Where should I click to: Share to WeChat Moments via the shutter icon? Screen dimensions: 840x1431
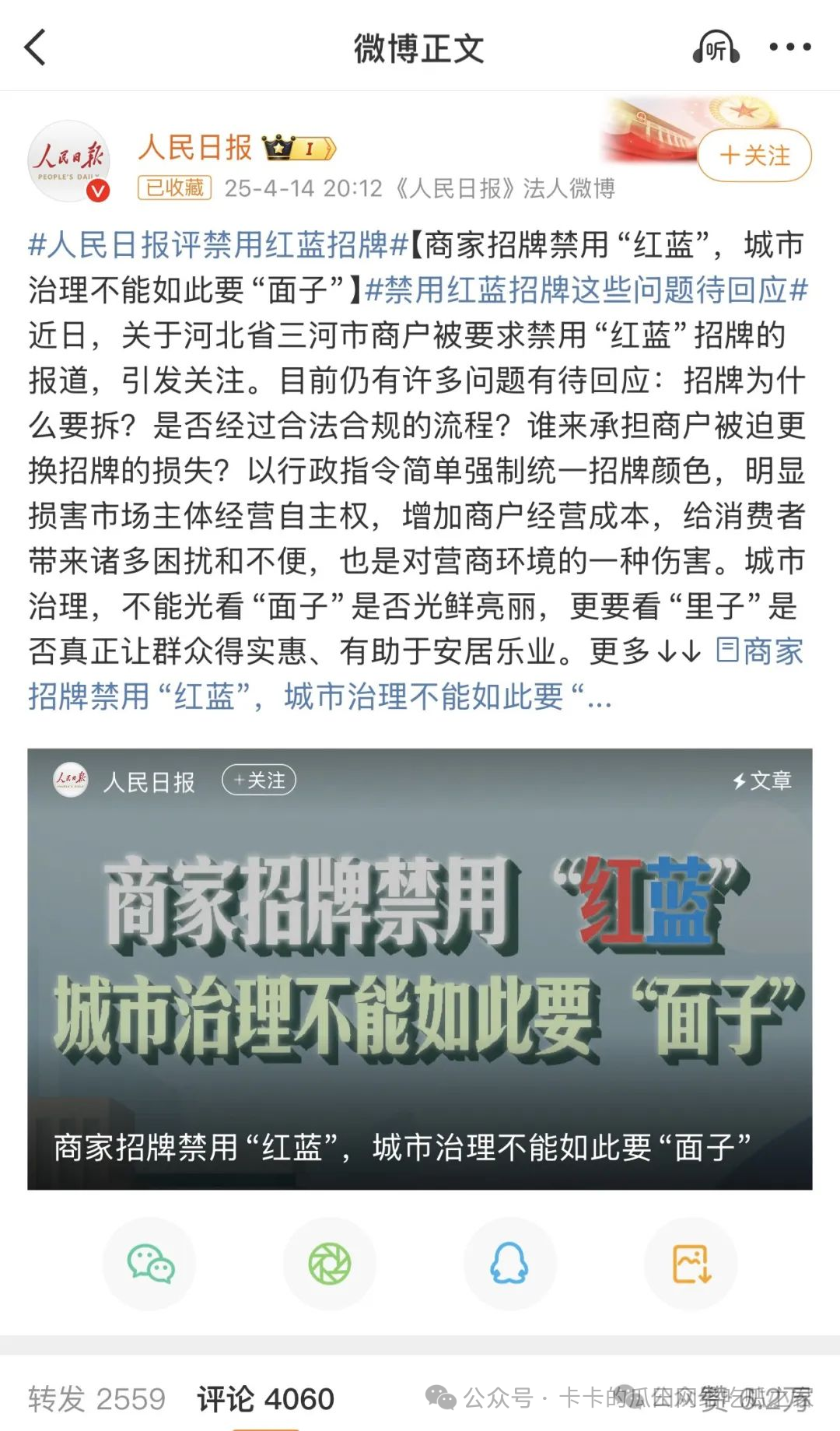click(x=330, y=1264)
